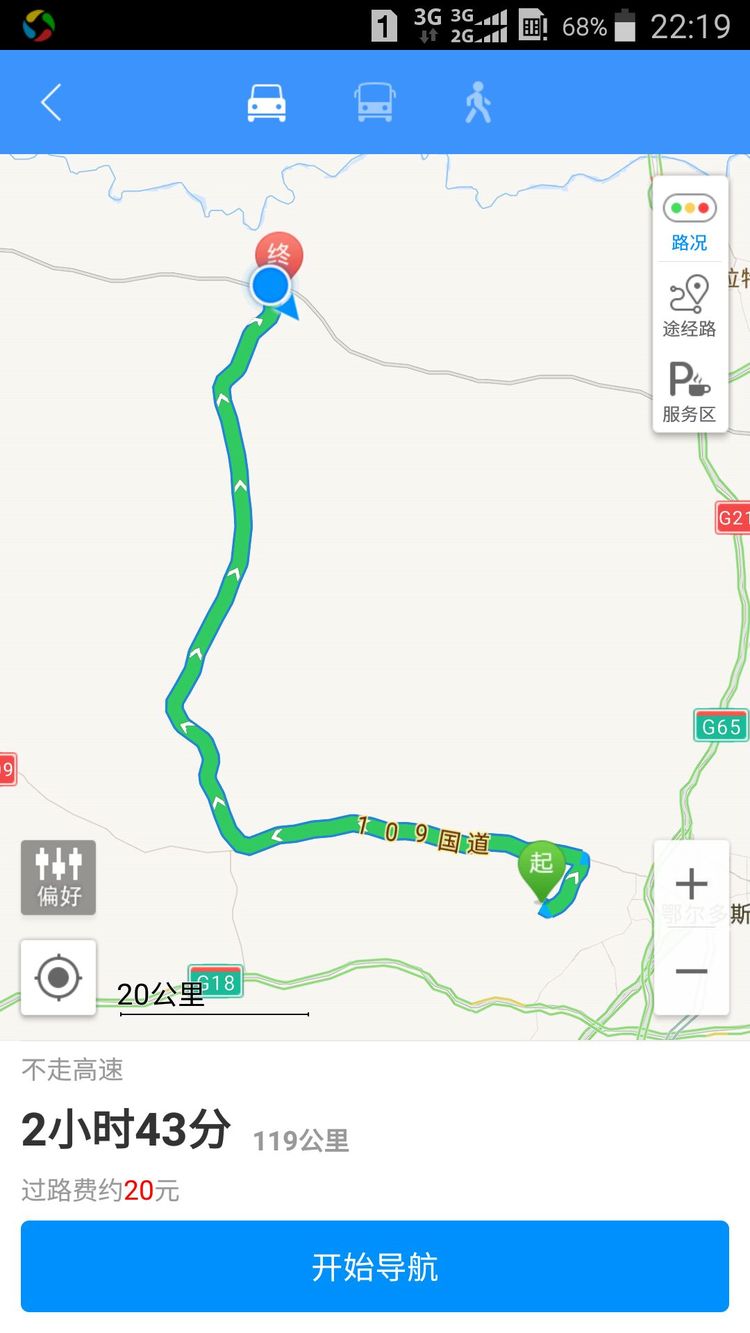This screenshot has width=750, height=1333.
Task: Switch to the walking route mode
Action: pyautogui.click(x=478, y=103)
